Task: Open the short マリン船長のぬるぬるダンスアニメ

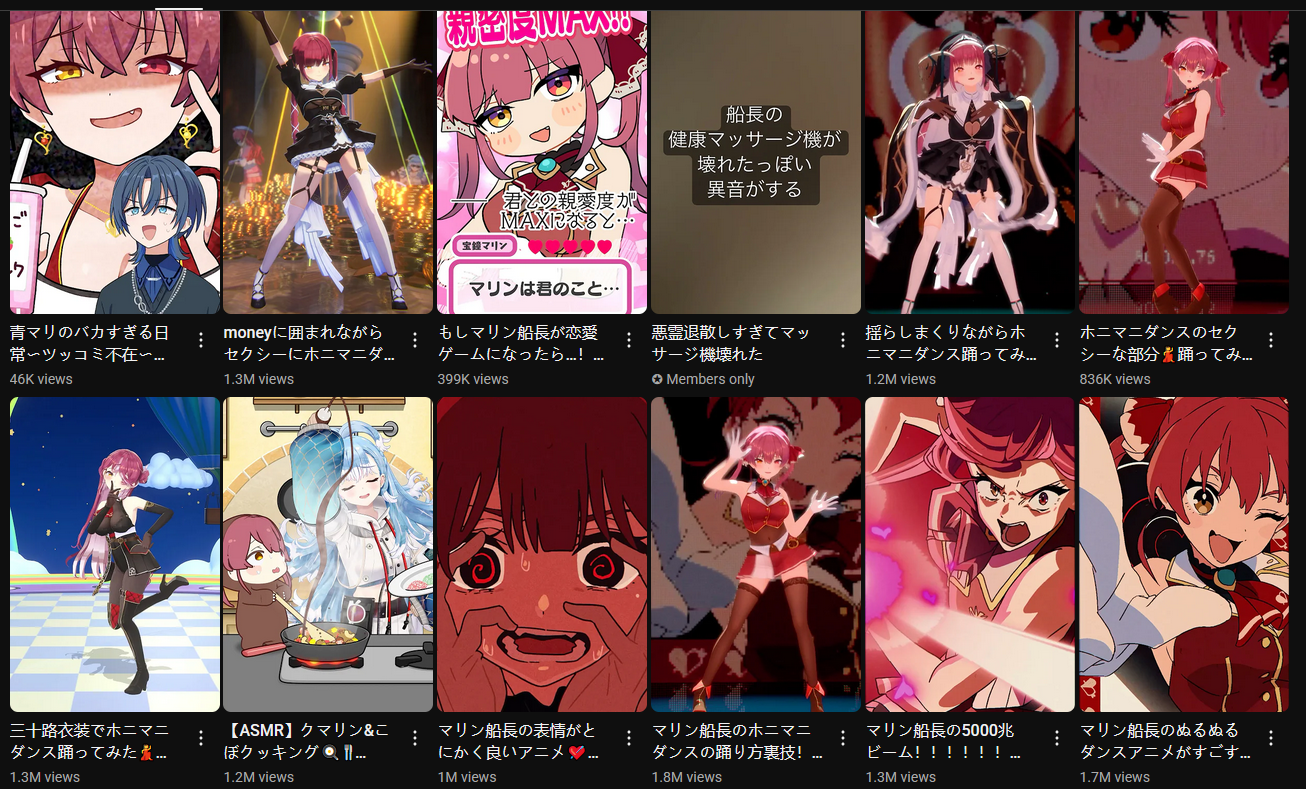Action: (1184, 554)
